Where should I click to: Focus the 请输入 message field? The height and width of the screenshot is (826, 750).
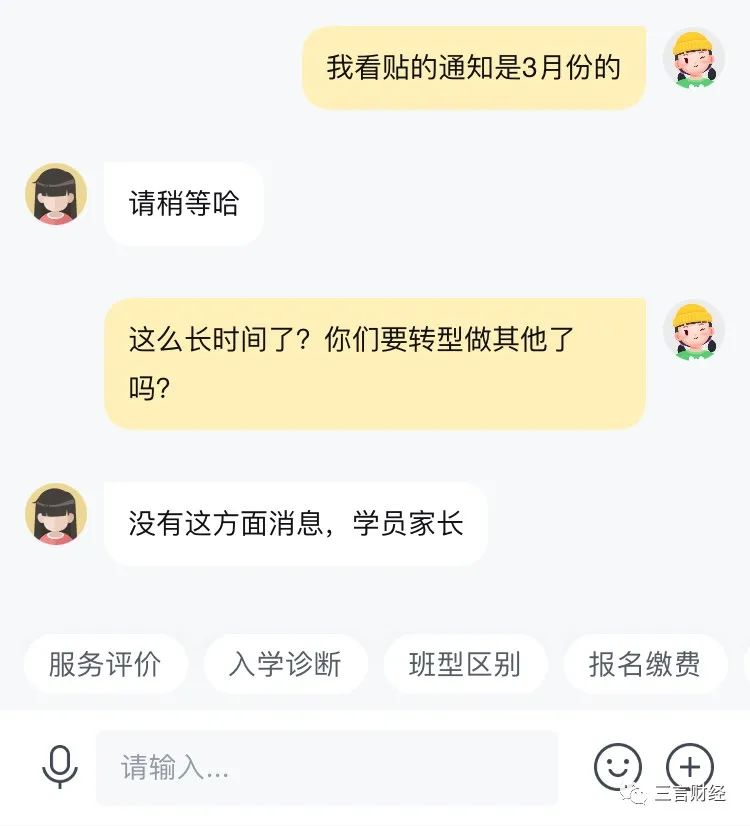click(x=326, y=768)
